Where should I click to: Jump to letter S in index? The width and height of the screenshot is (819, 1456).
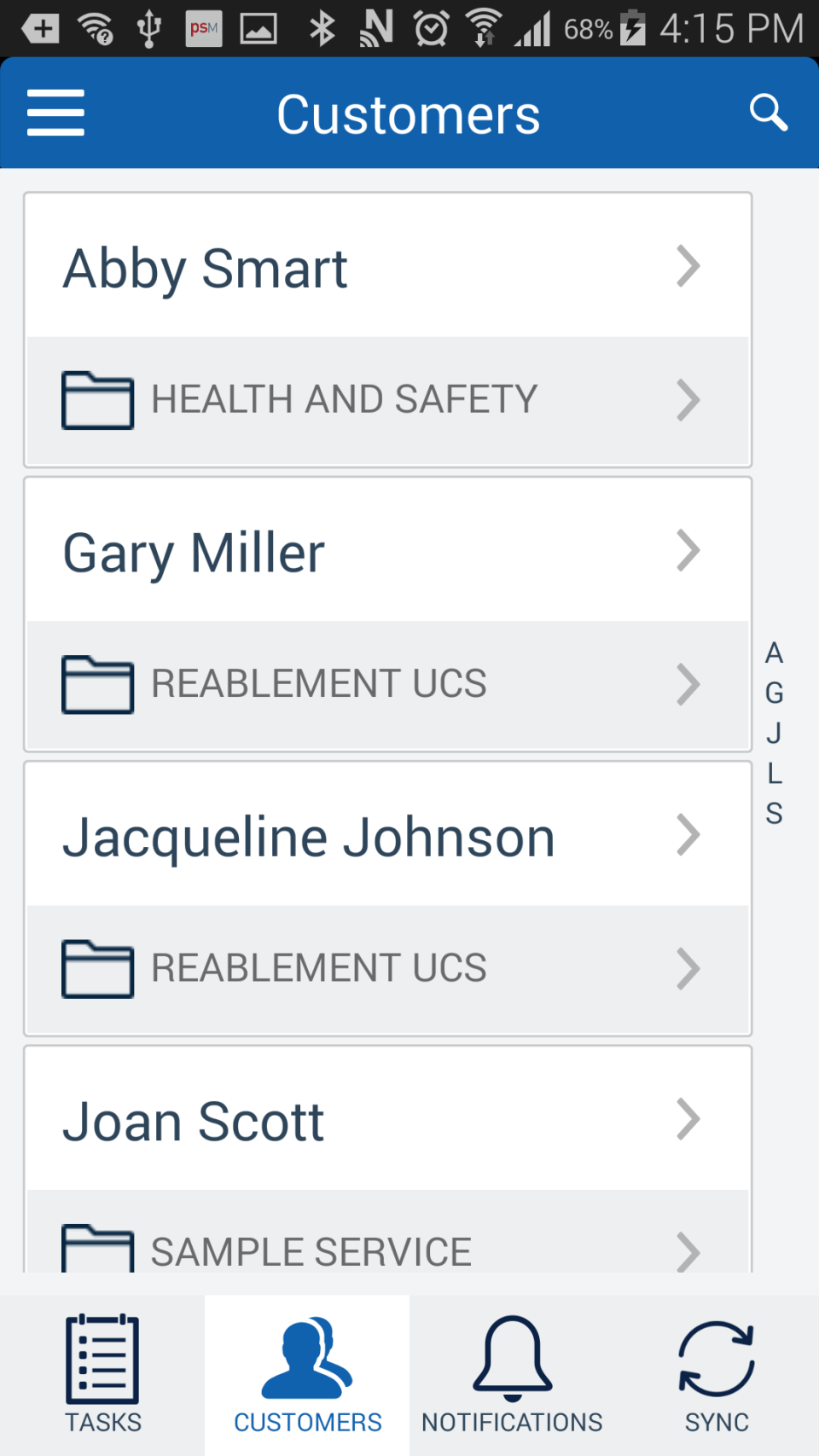[x=774, y=814]
